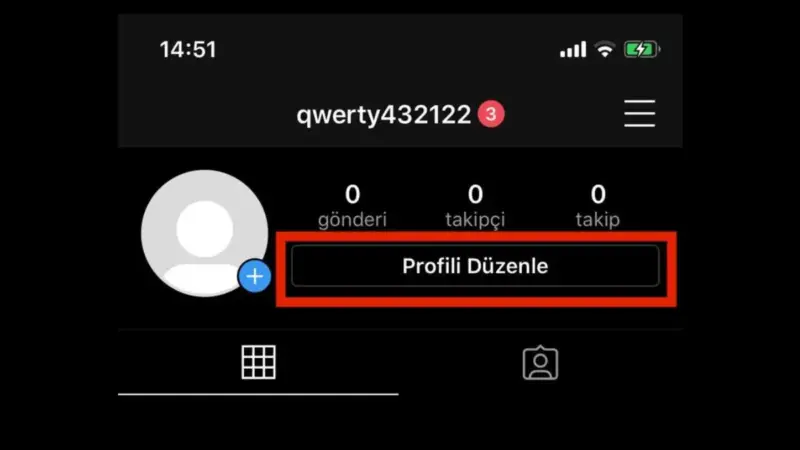Open the hamburger menu
Image resolution: width=800 pixels, height=450 pixels.
click(x=639, y=113)
